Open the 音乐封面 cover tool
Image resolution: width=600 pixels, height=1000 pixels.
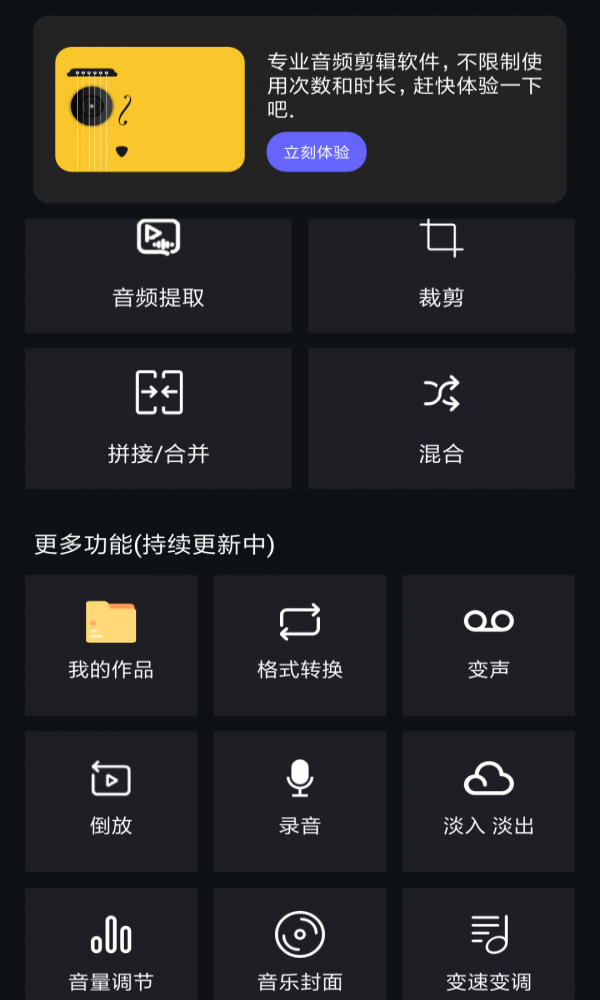click(300, 948)
